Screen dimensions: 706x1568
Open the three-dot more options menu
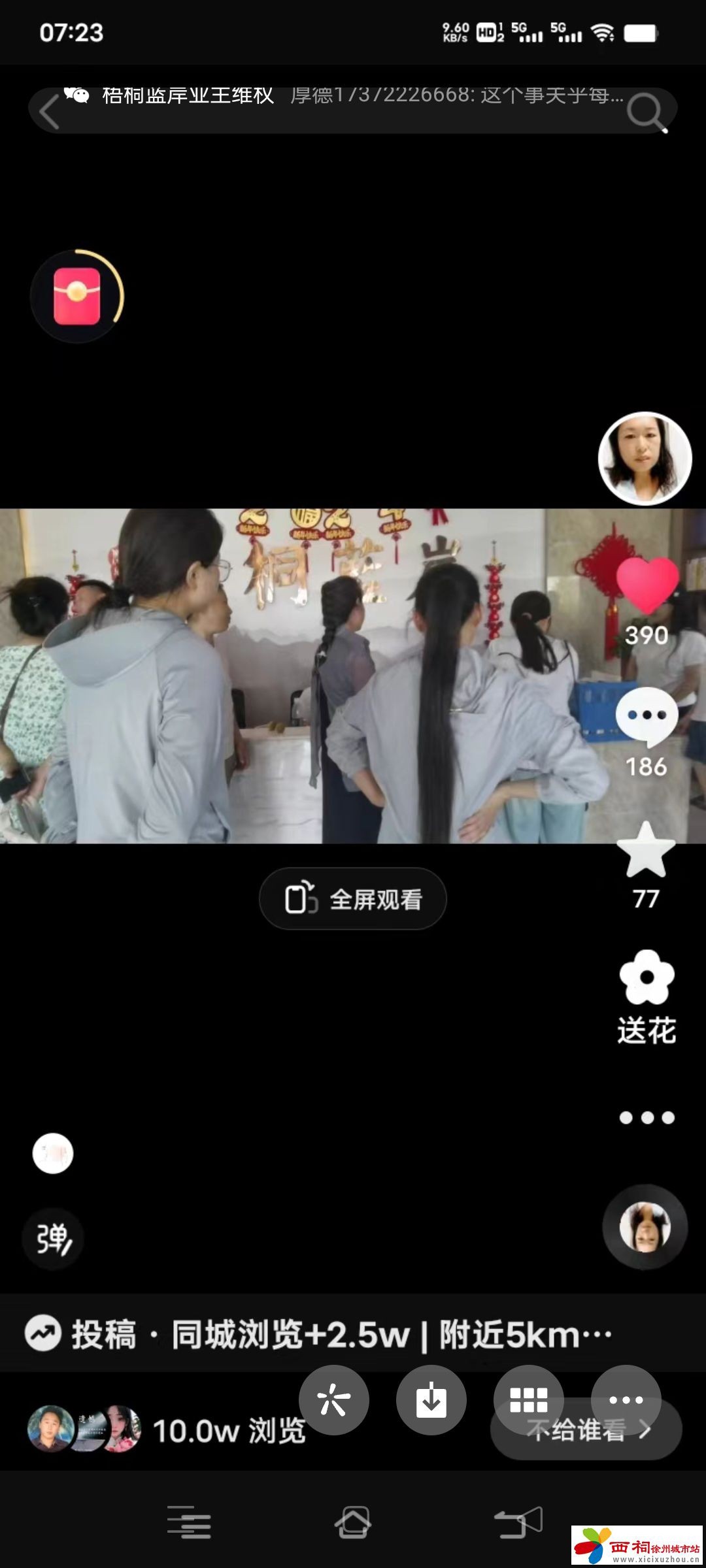point(646,1118)
